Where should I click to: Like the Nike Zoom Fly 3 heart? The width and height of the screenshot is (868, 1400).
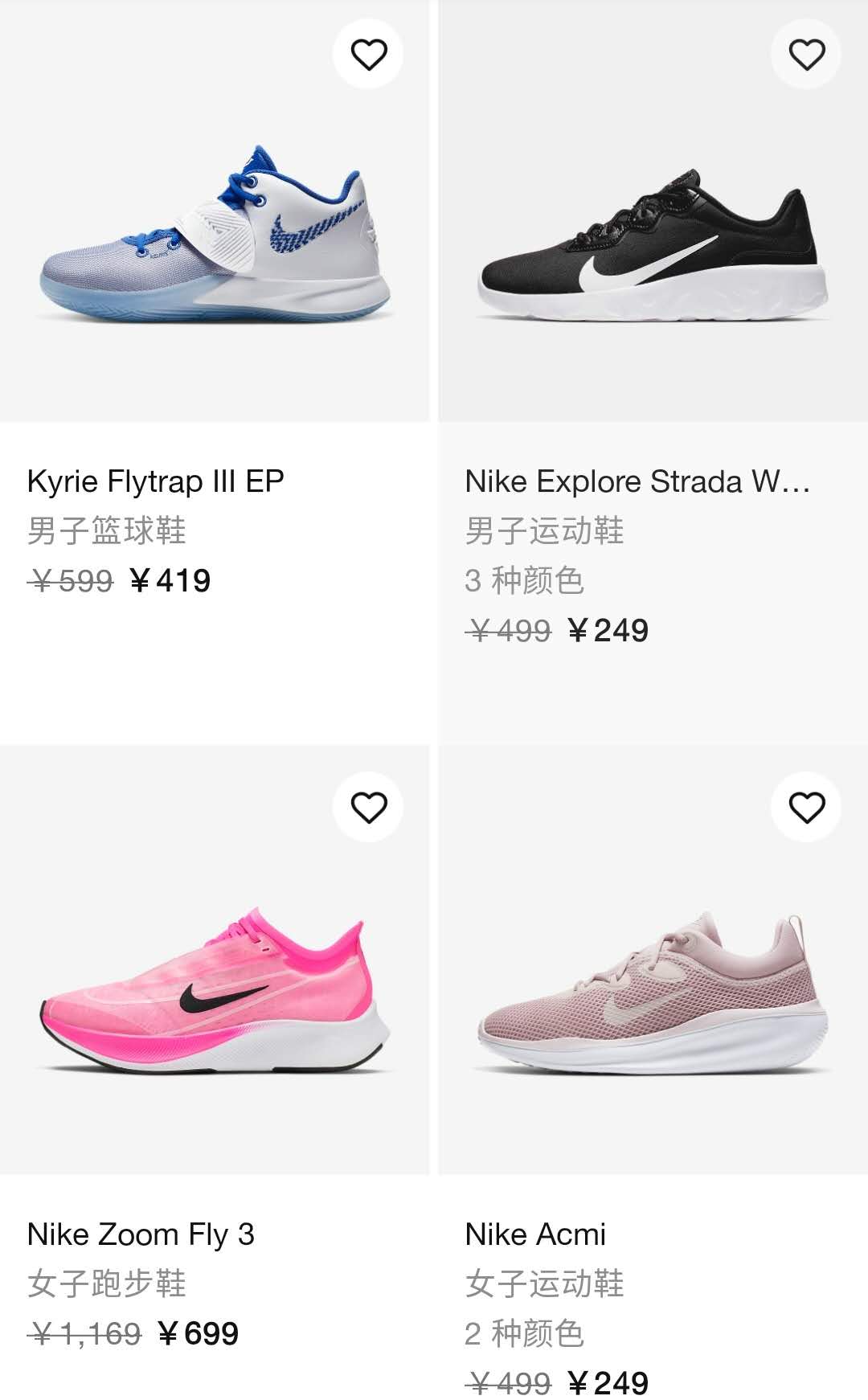click(x=368, y=807)
